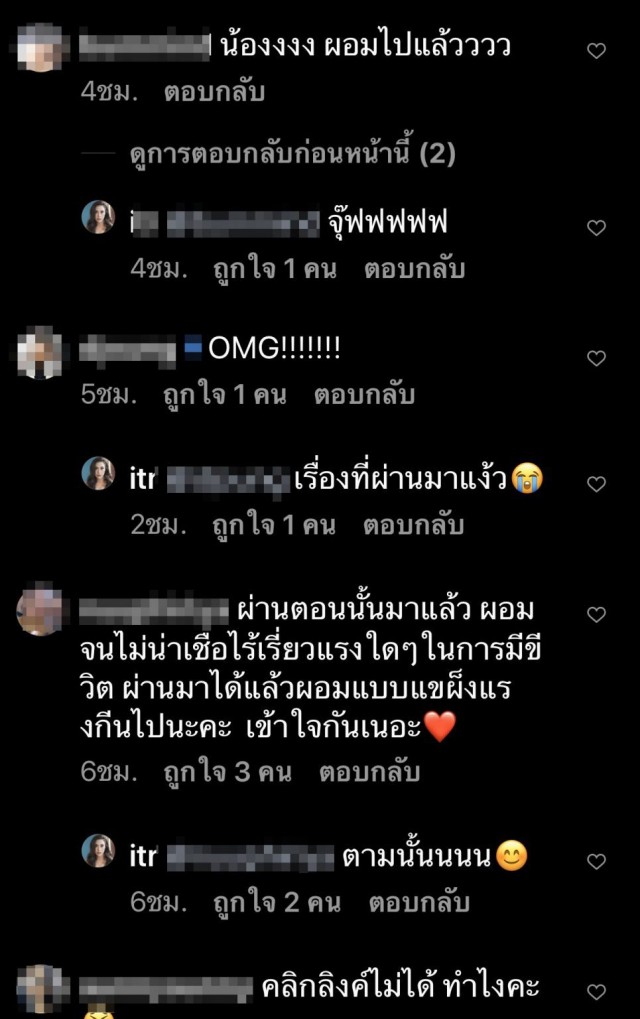Like the comment 'น้องงงง ผอมไปแล้ววว'
The height and width of the screenshot is (1019, 640).
coord(596,51)
